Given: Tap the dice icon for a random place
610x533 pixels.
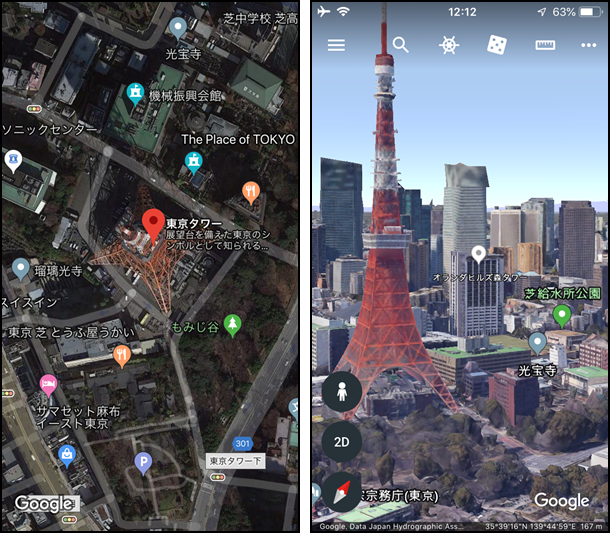Looking at the screenshot, I should (x=497, y=45).
